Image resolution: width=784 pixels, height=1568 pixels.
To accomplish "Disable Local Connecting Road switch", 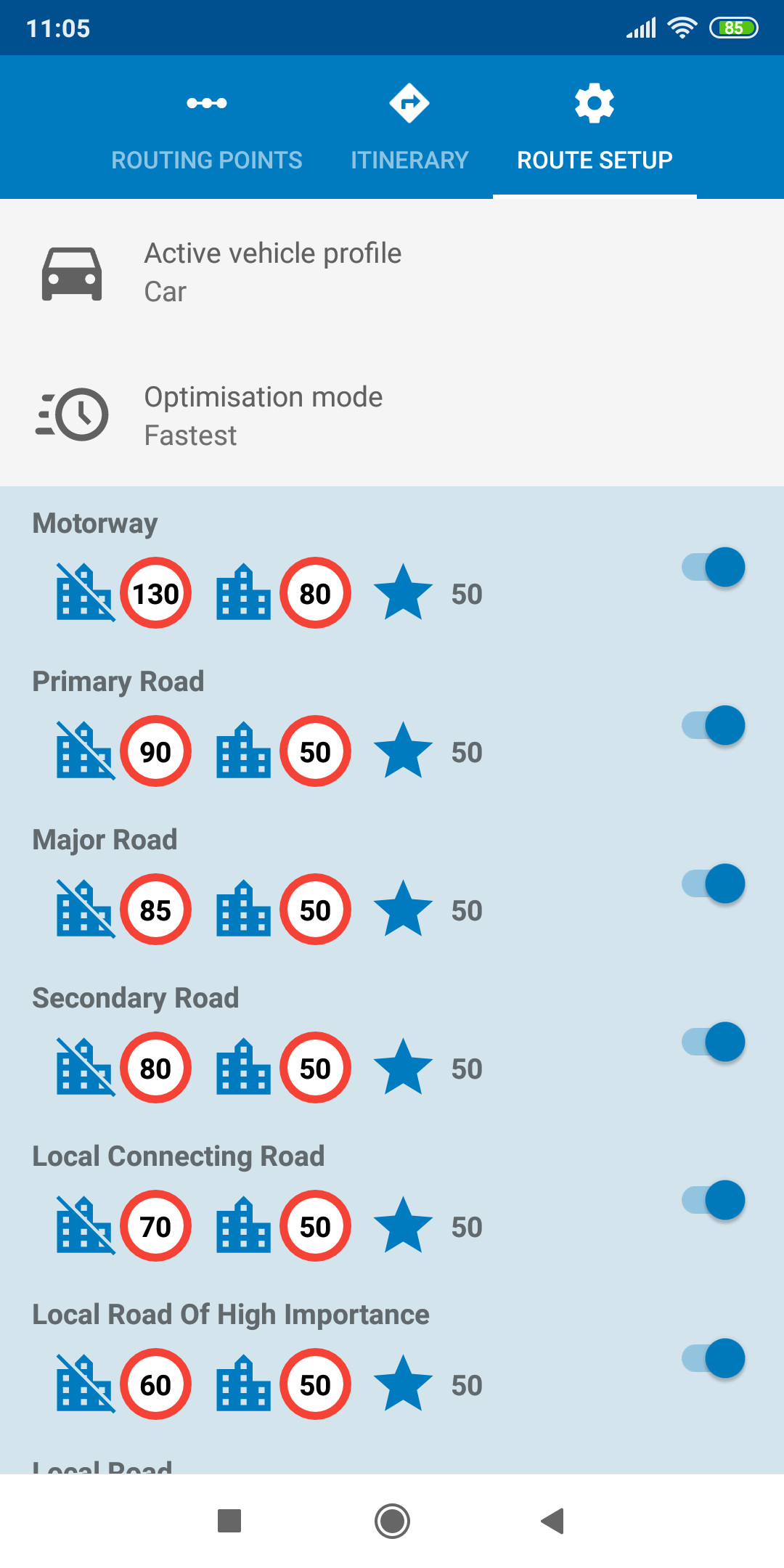I will [714, 1200].
